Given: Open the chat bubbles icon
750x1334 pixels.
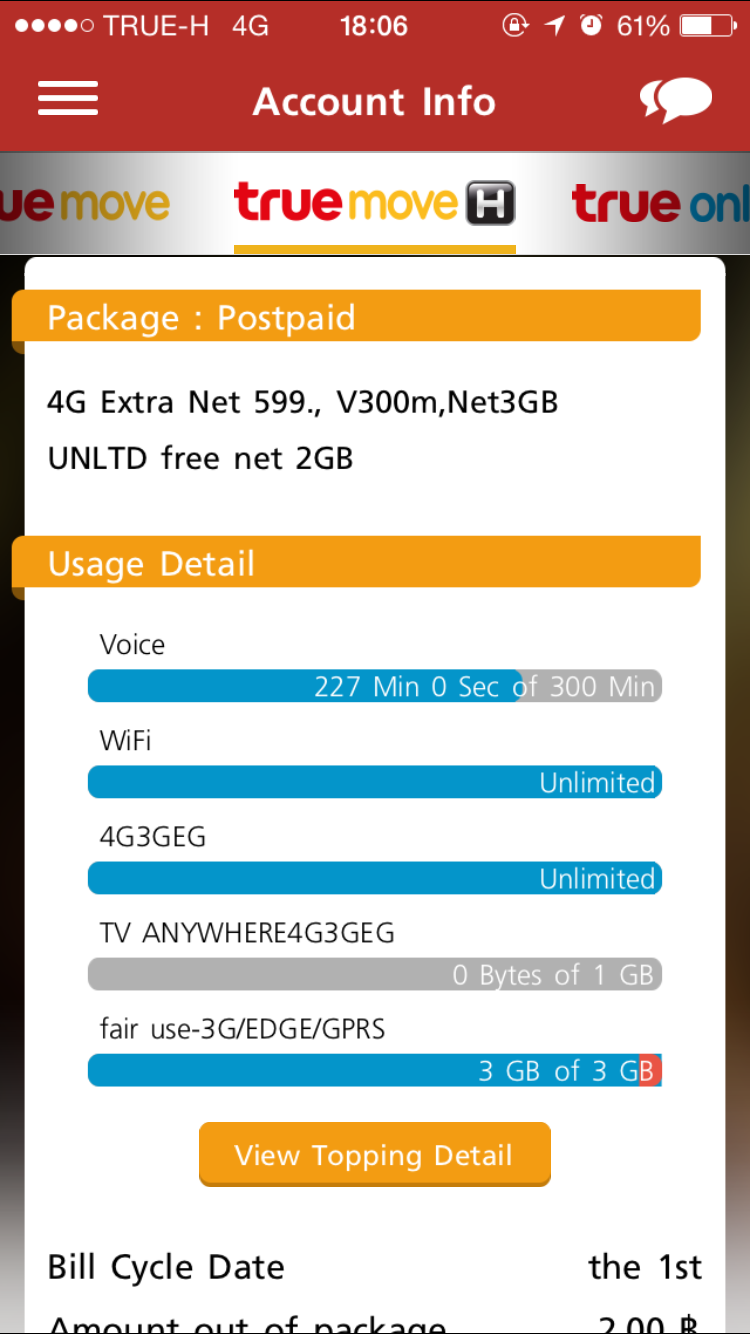Looking at the screenshot, I should pyautogui.click(x=676, y=100).
